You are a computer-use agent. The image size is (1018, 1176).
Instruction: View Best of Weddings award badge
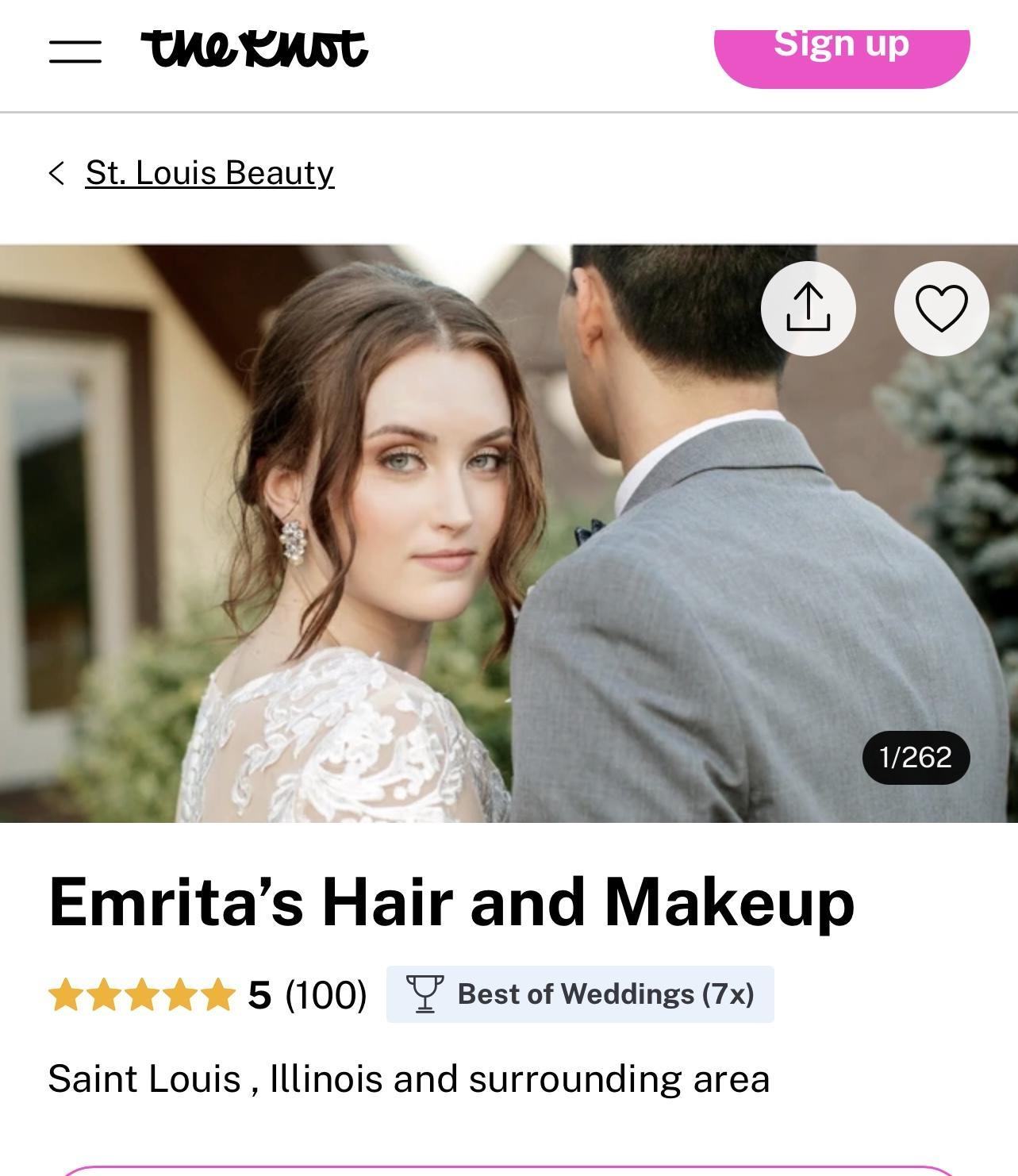point(580,994)
